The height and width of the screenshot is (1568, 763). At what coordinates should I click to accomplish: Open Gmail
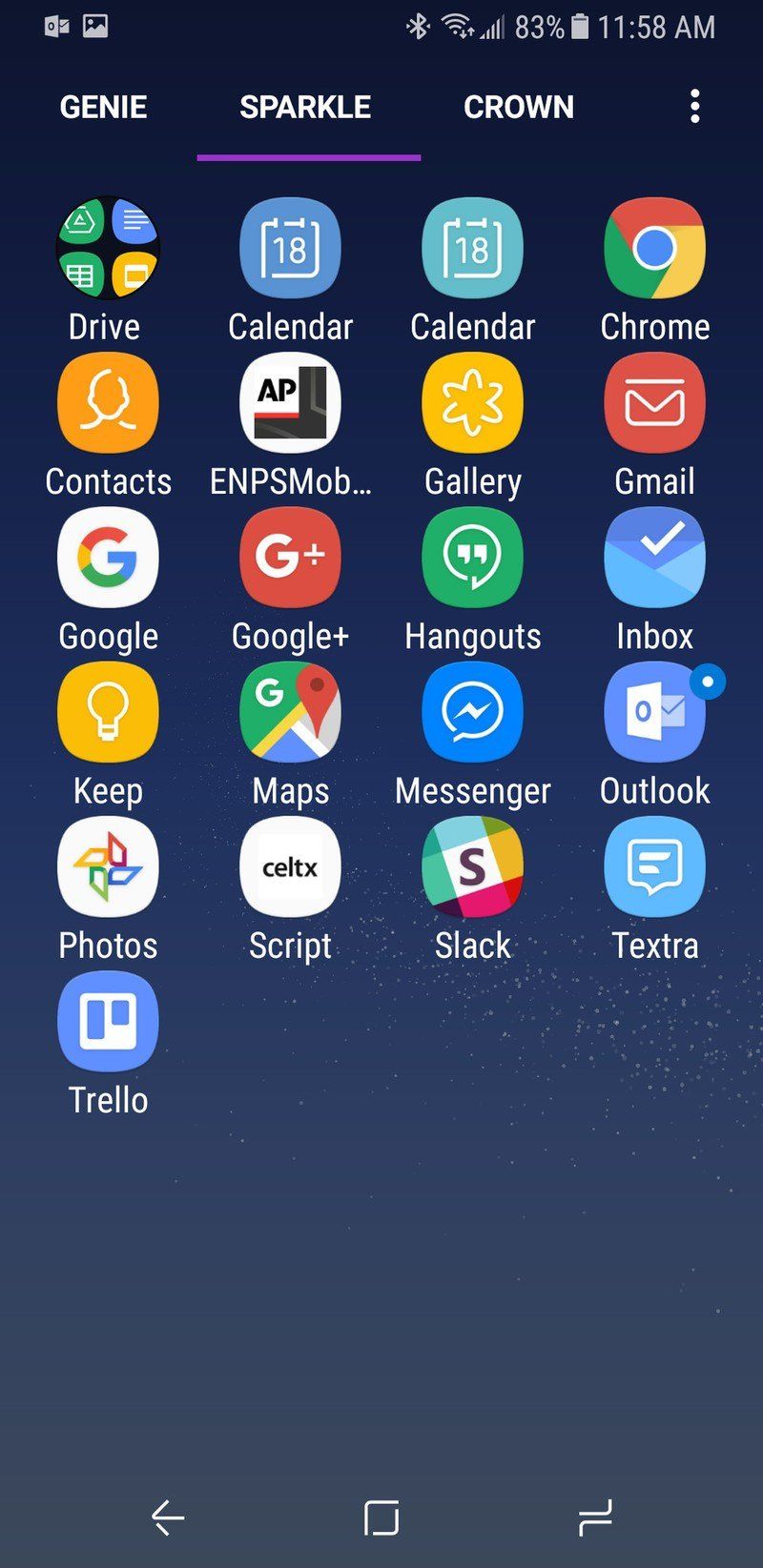coord(654,402)
